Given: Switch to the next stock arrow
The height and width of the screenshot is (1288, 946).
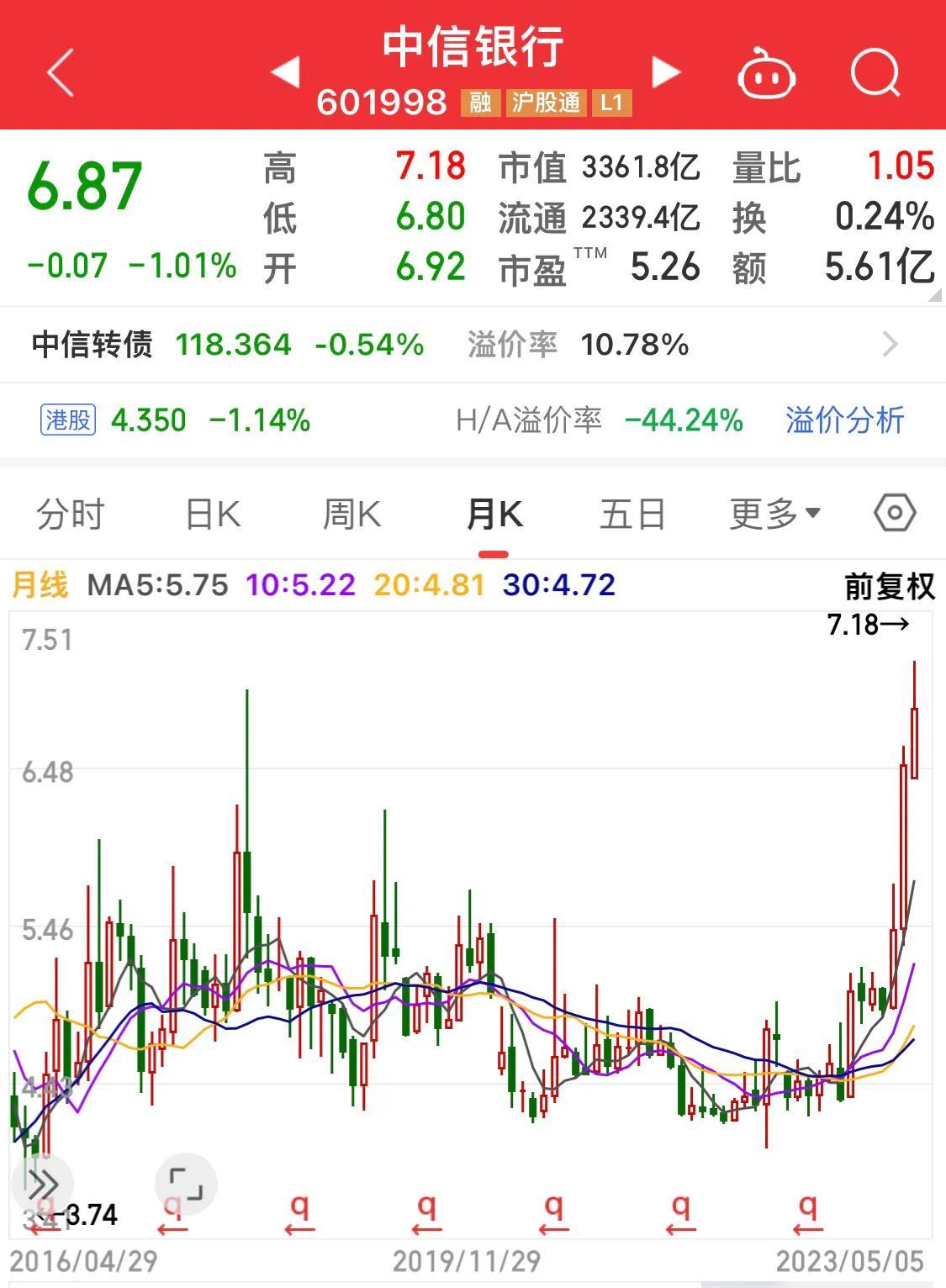Looking at the screenshot, I should (x=666, y=72).
